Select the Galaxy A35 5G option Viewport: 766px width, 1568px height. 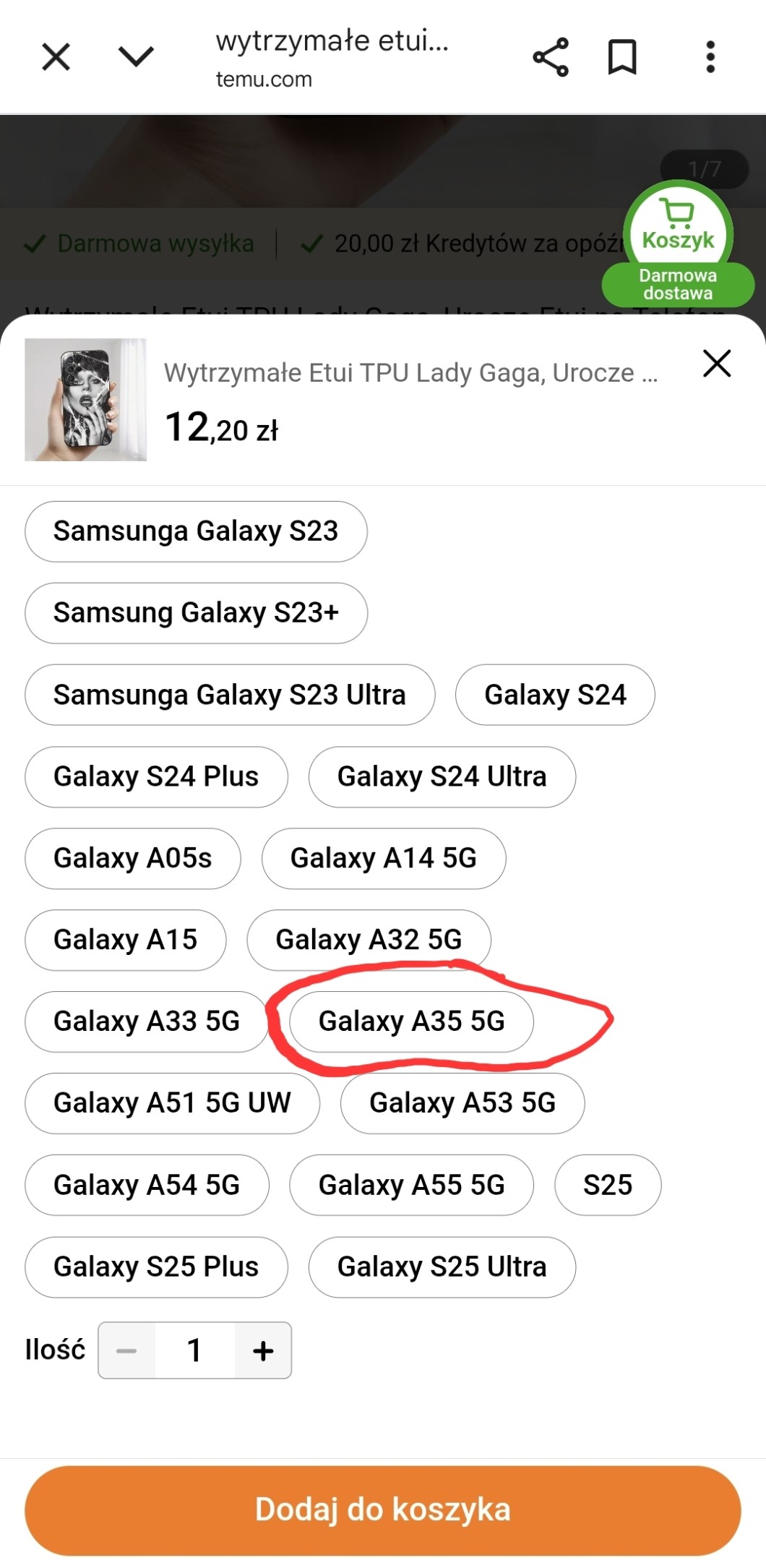[411, 1021]
